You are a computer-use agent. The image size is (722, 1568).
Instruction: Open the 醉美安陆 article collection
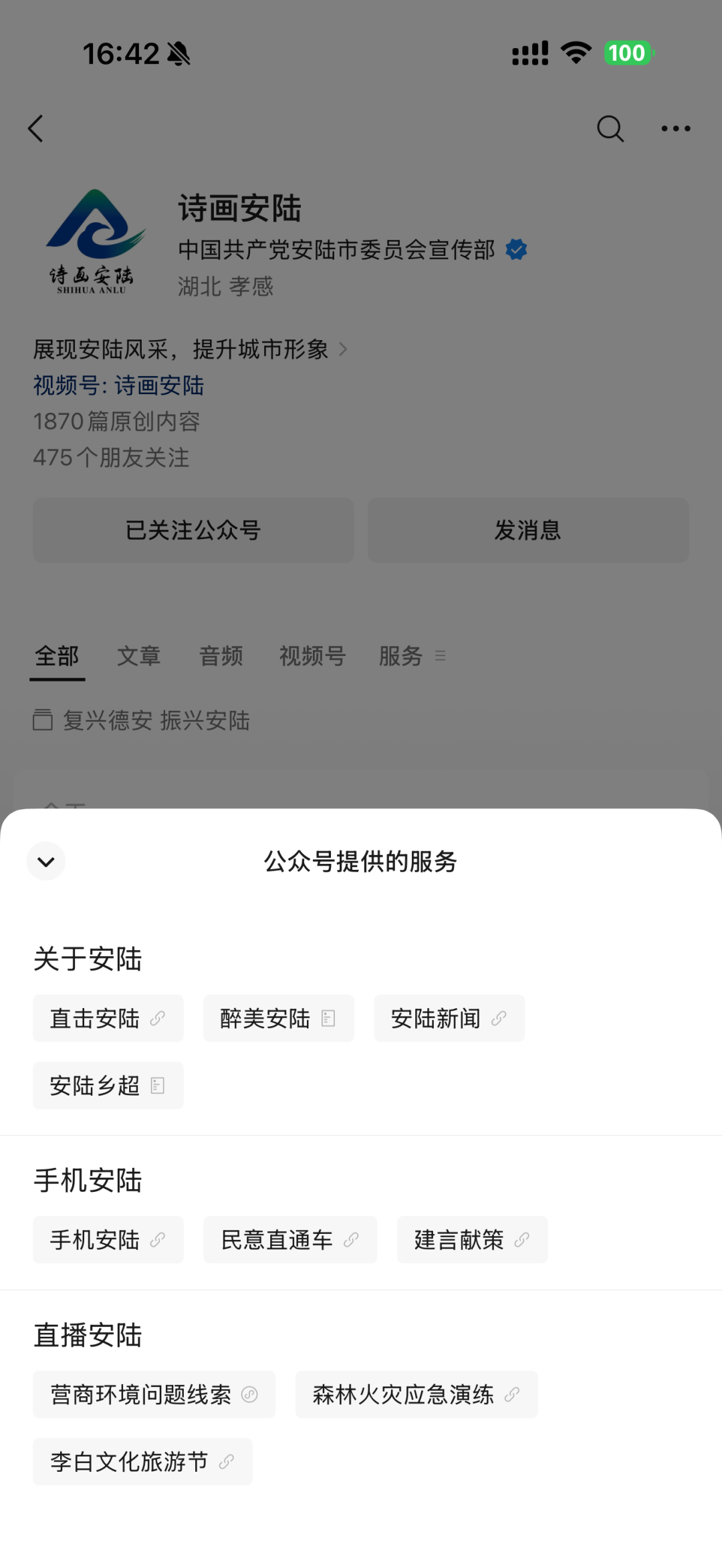pos(278,1018)
